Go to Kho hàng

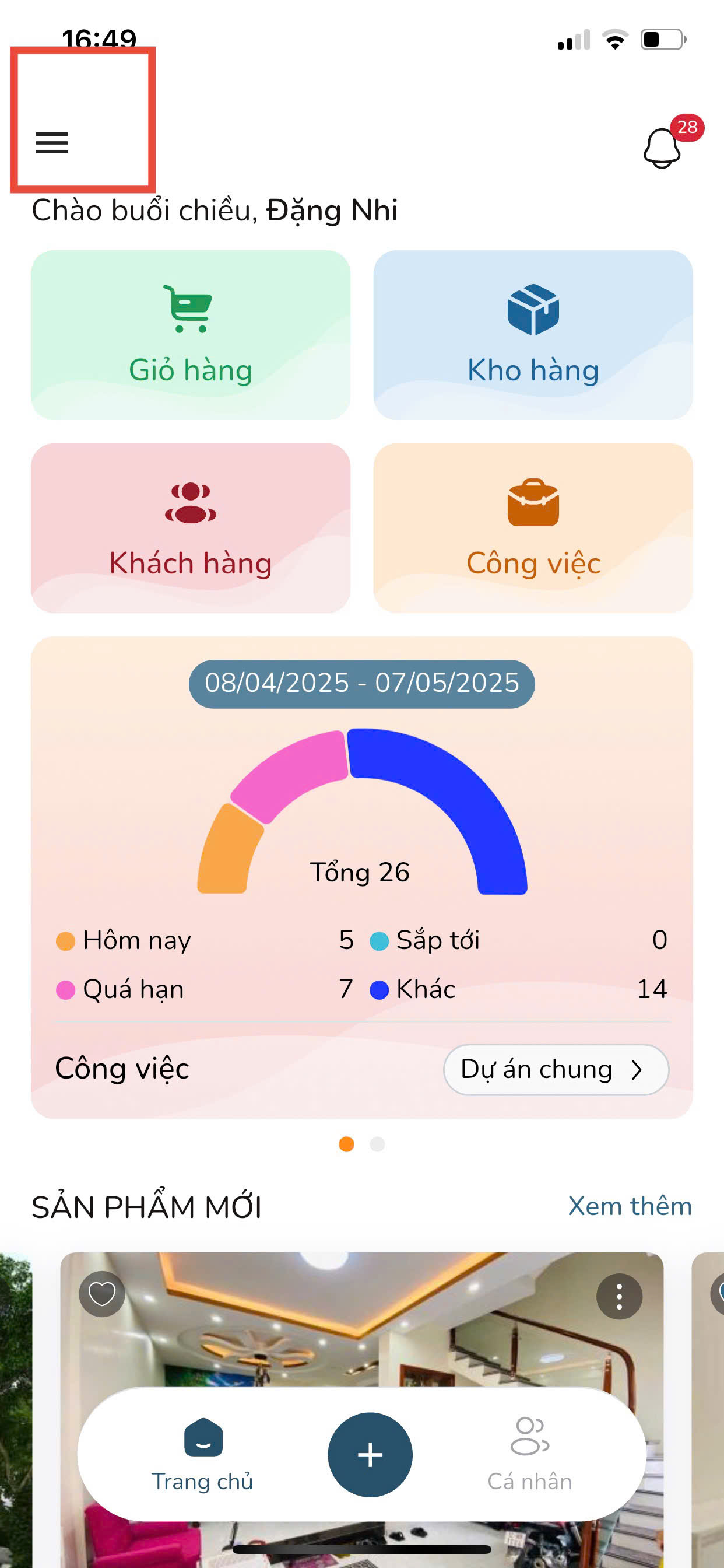point(533,335)
